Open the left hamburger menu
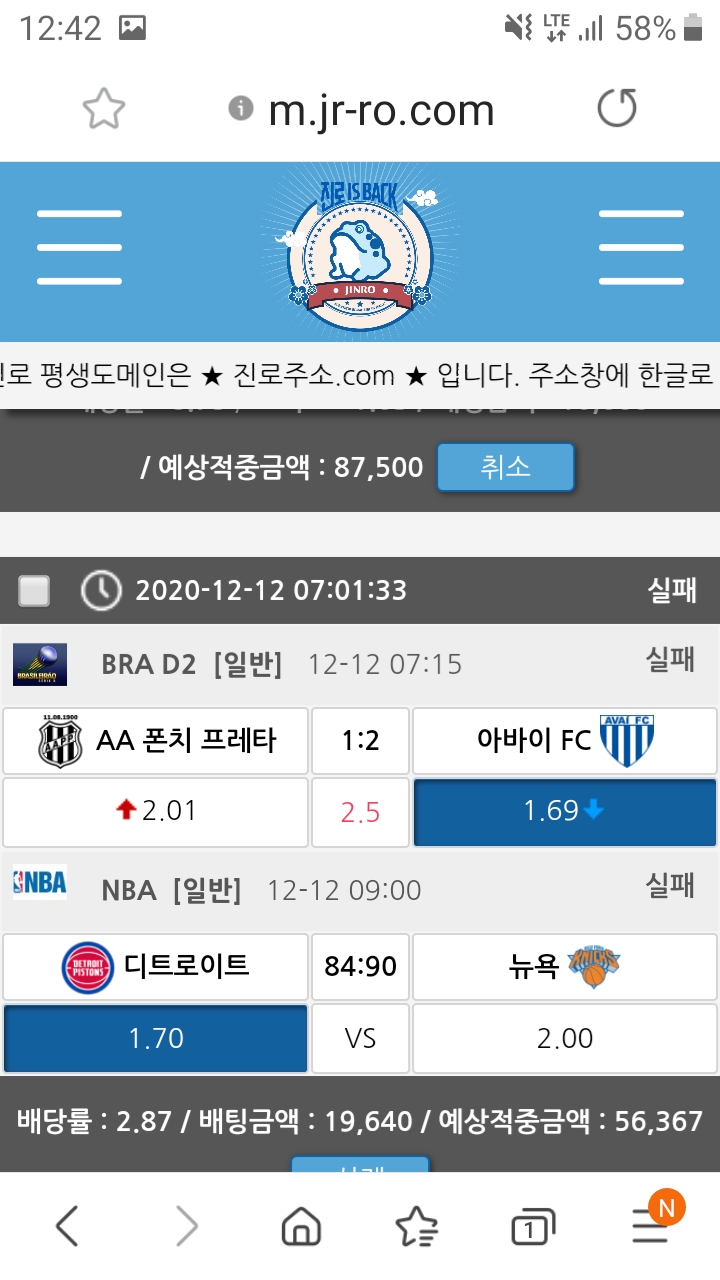The image size is (720, 1280). pos(79,247)
